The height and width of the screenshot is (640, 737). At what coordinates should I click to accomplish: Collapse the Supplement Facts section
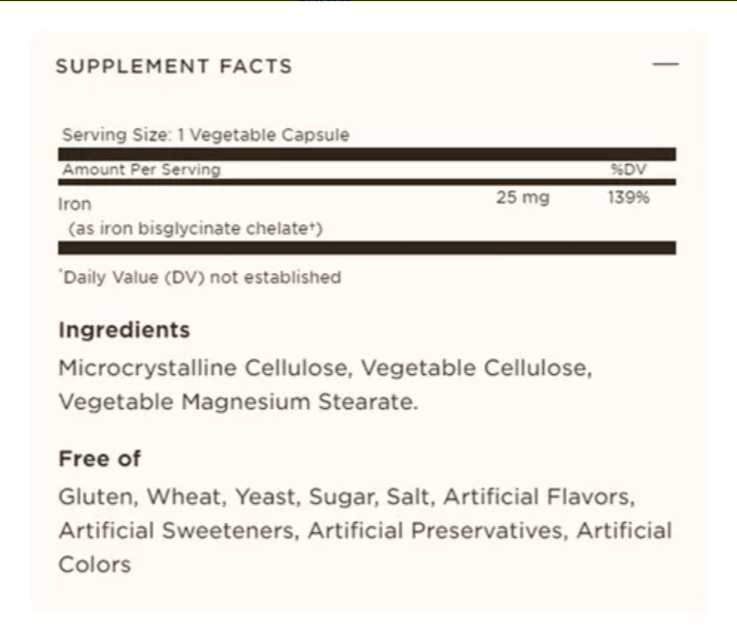(x=664, y=65)
